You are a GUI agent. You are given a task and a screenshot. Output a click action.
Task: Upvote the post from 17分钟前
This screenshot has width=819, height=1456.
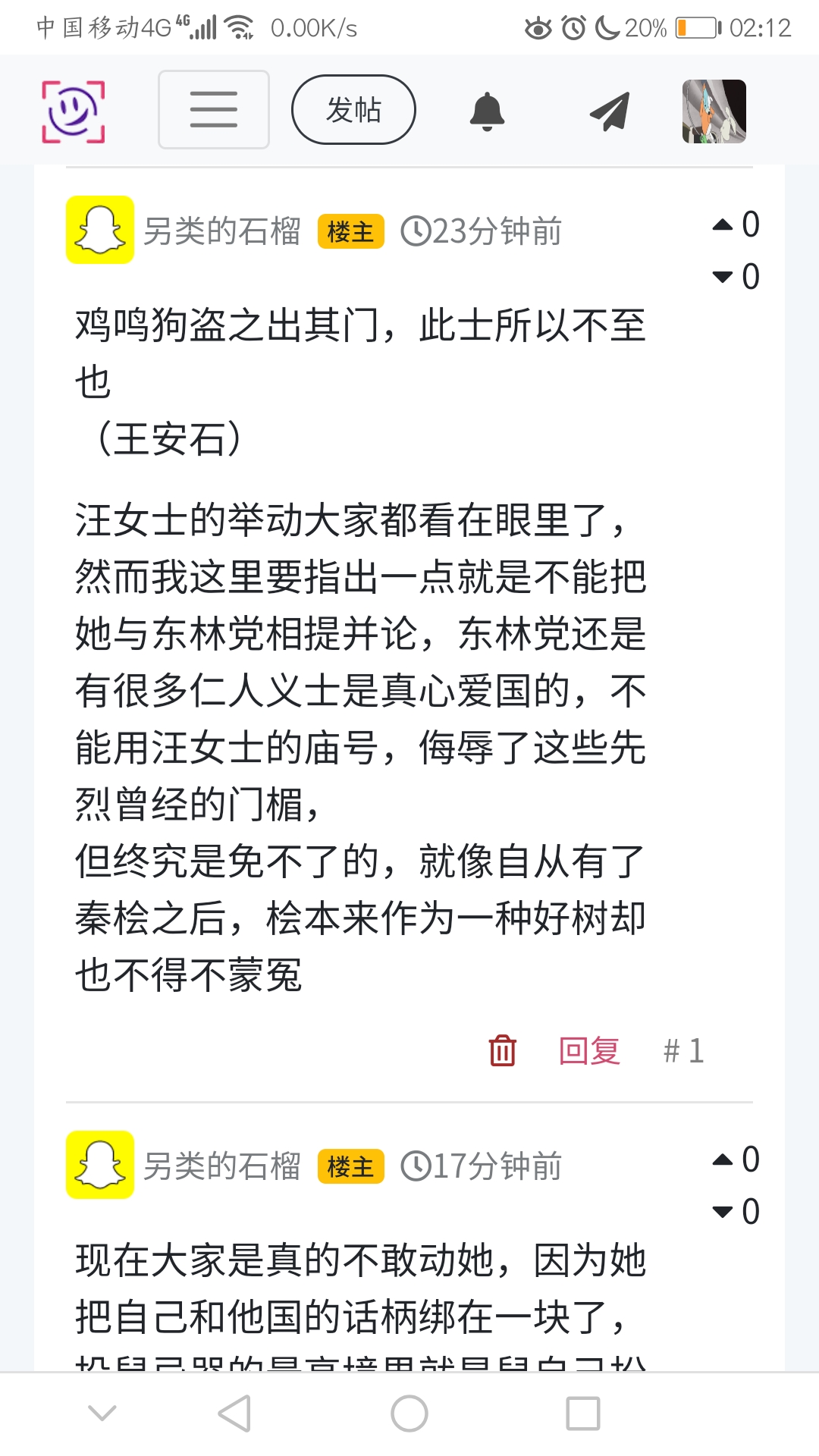[x=723, y=1159]
